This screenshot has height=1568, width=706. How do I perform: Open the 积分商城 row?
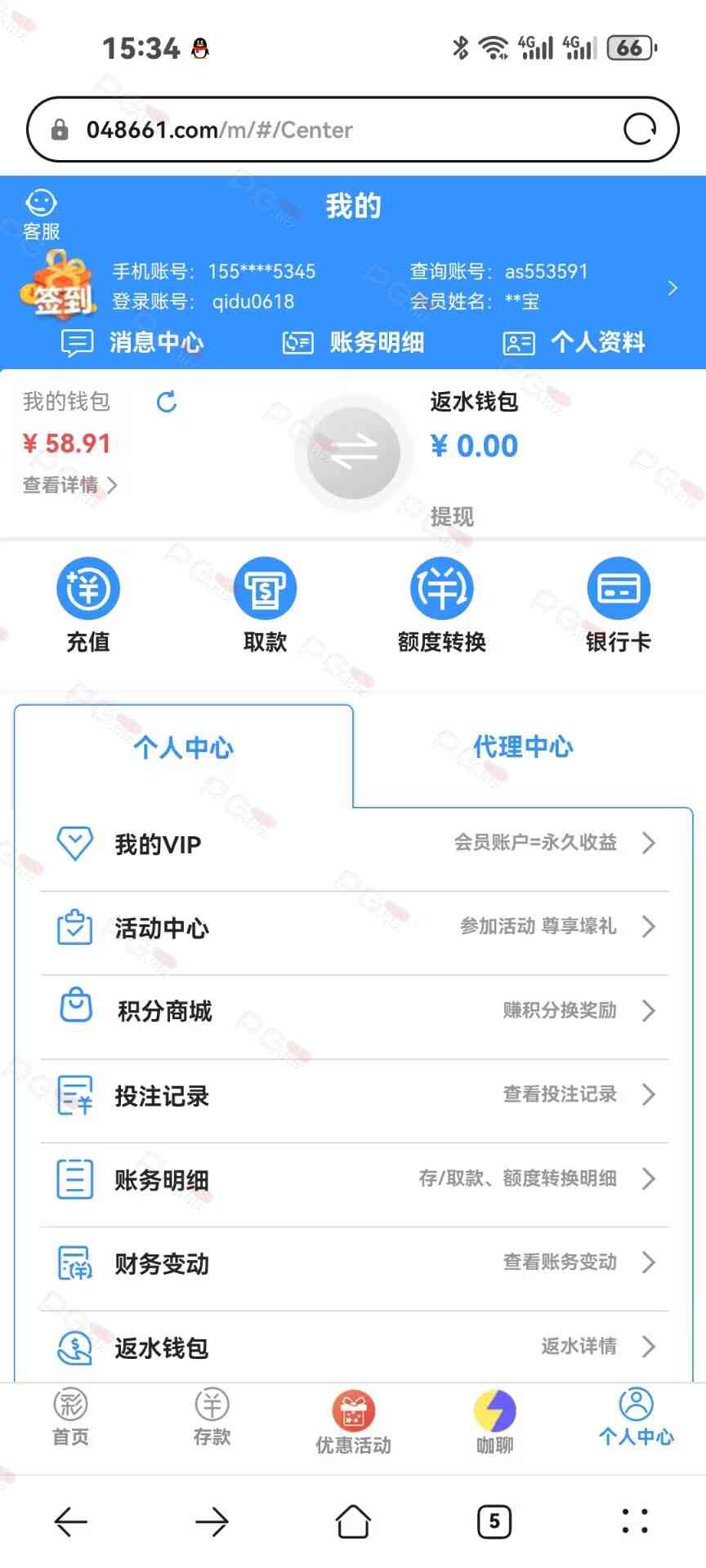(353, 1011)
